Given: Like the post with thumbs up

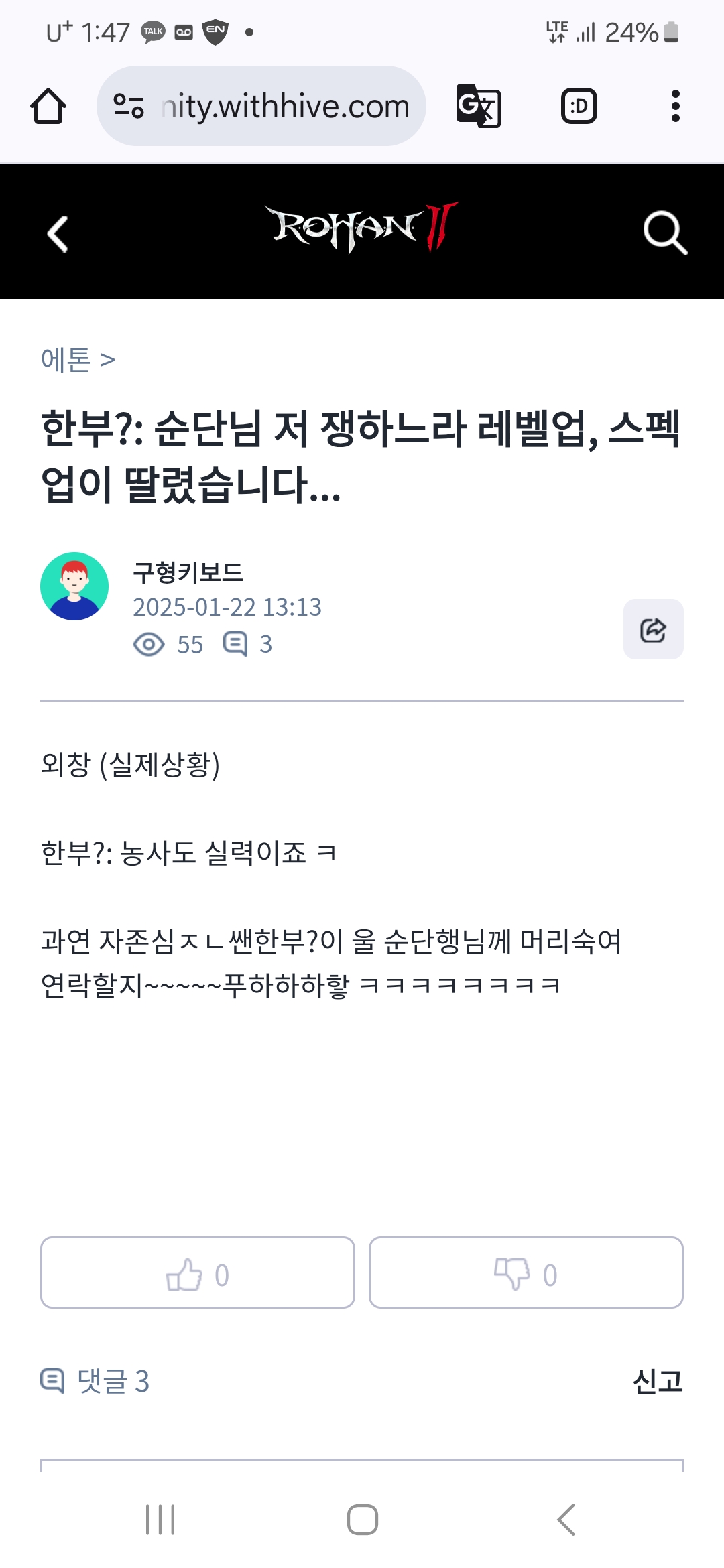Looking at the screenshot, I should [x=197, y=1272].
